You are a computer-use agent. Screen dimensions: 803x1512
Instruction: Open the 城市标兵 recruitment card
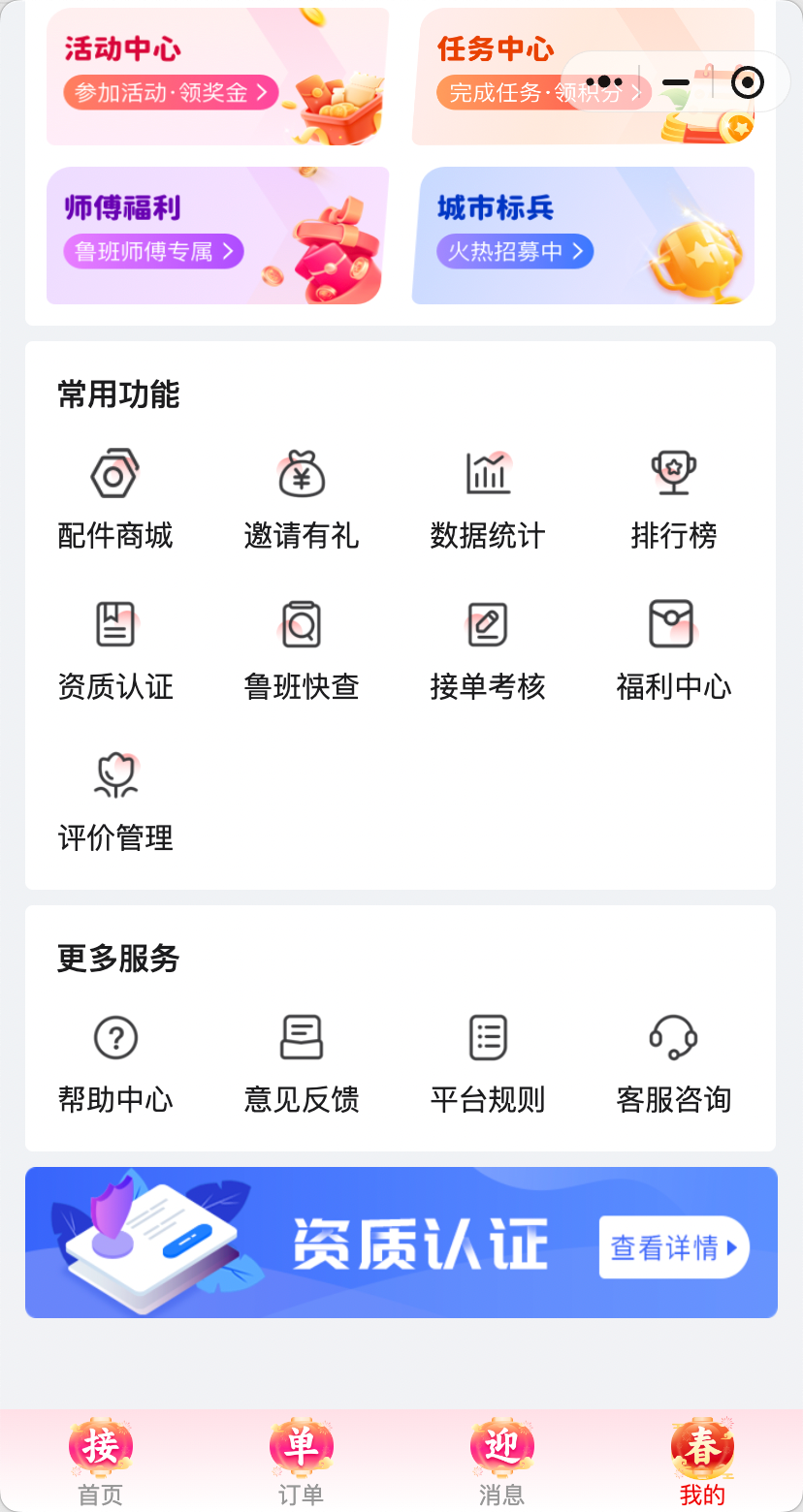583,236
